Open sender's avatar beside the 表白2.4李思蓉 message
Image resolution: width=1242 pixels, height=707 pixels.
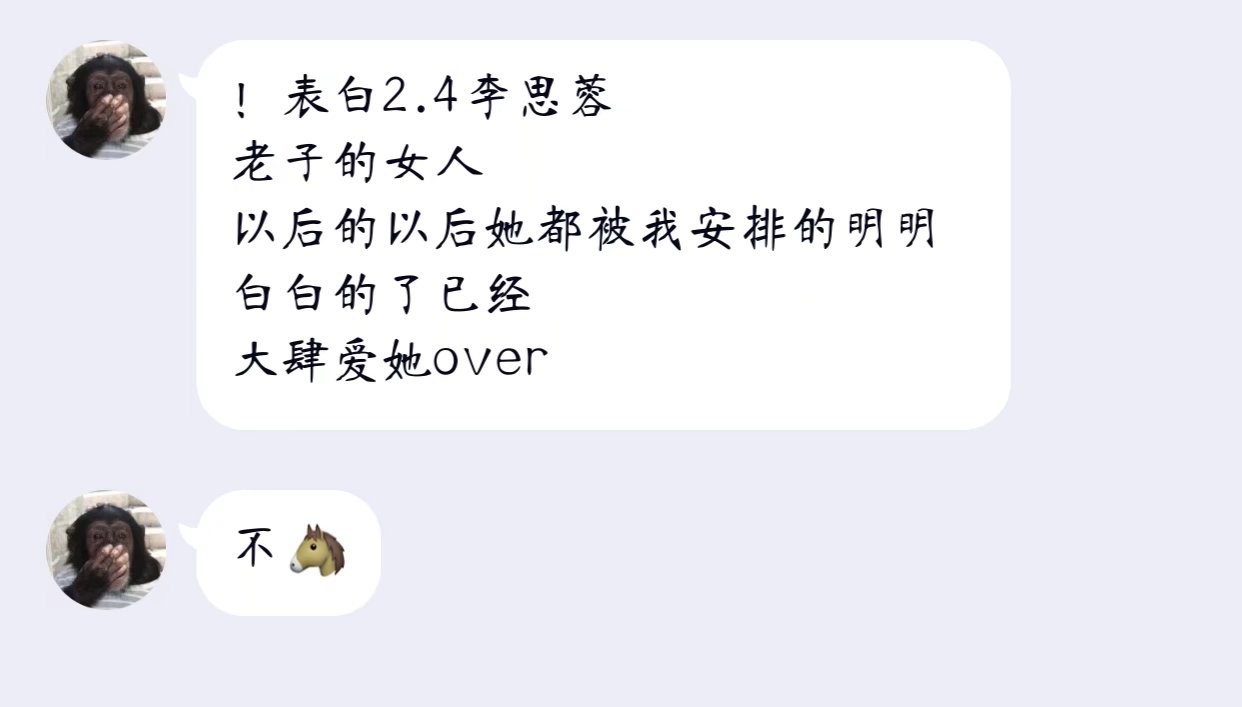pos(106,100)
